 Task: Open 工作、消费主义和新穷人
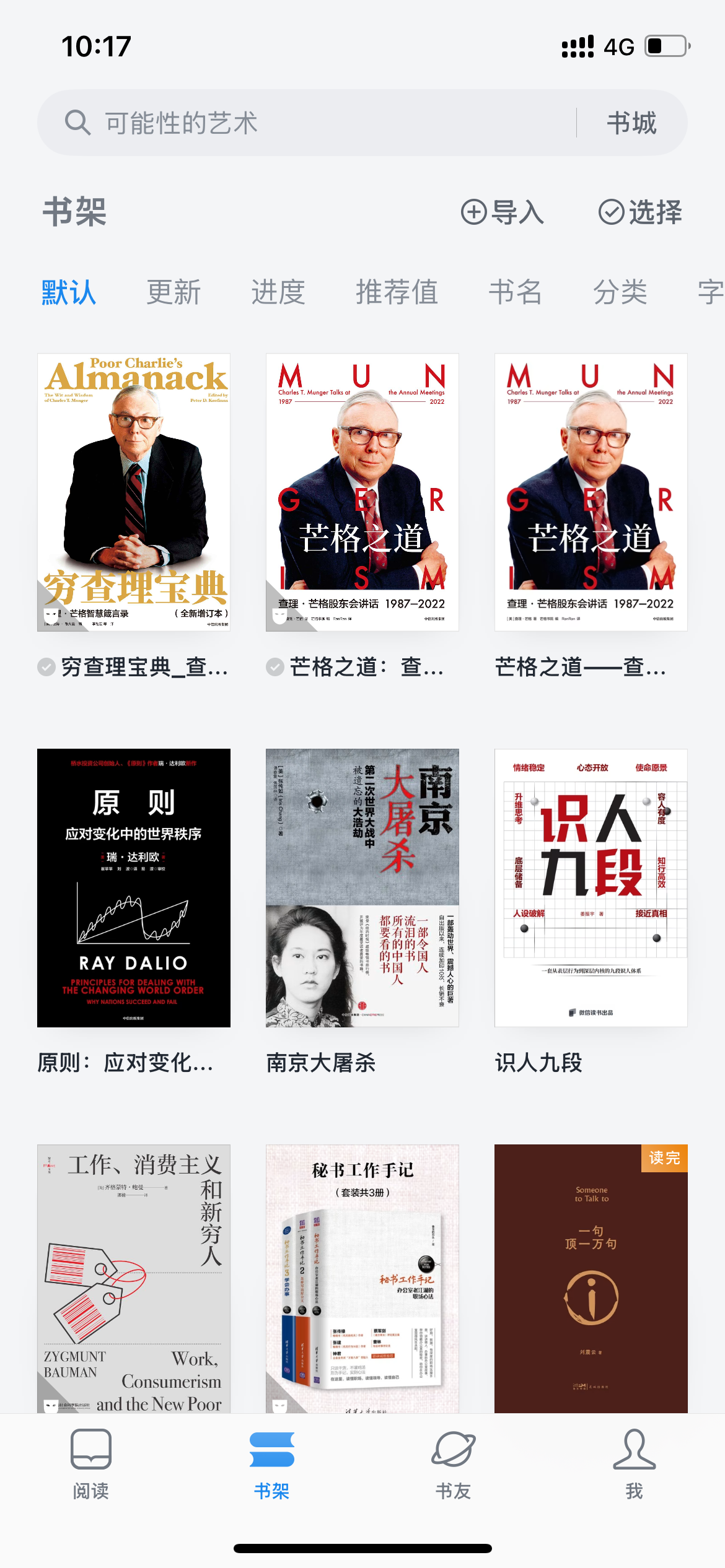(134, 1279)
